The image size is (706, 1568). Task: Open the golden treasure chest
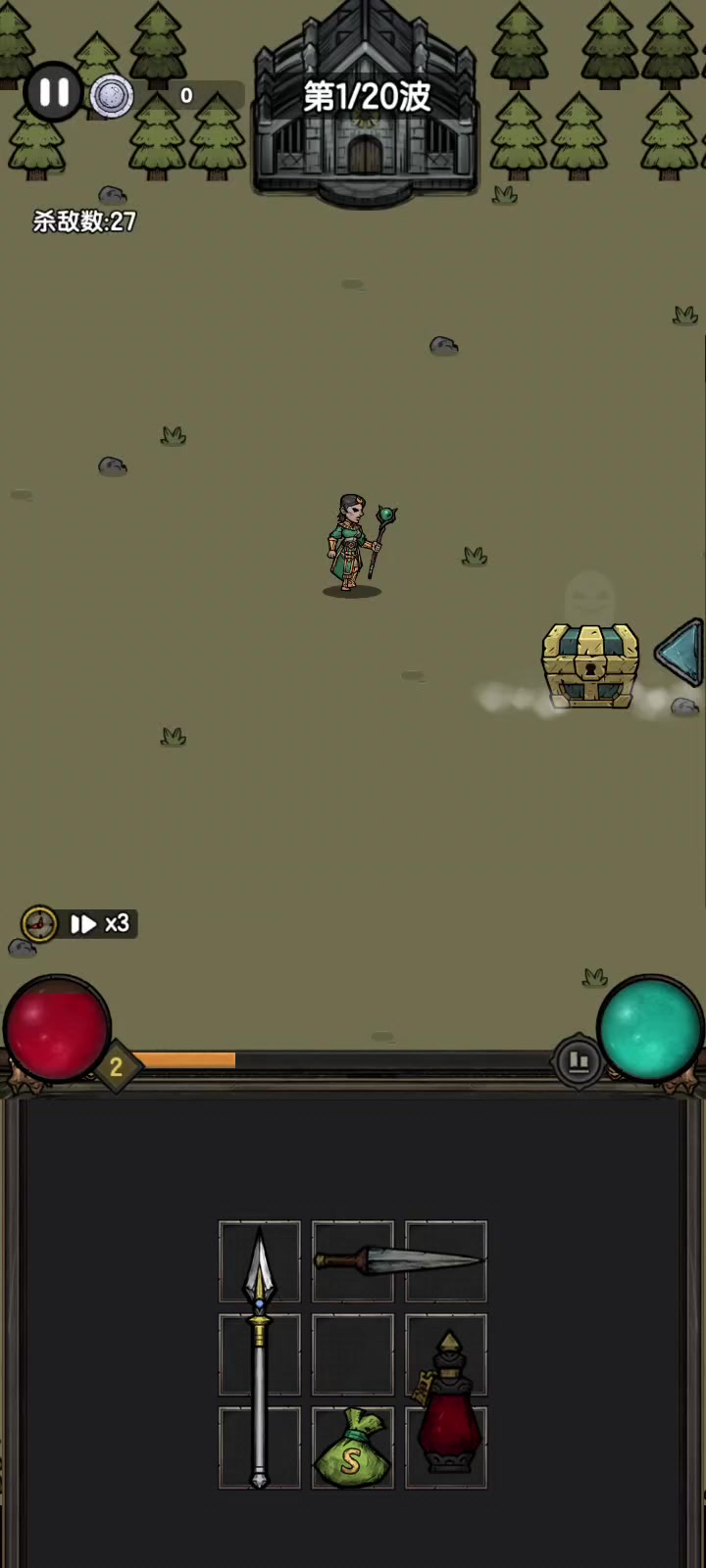(x=590, y=664)
